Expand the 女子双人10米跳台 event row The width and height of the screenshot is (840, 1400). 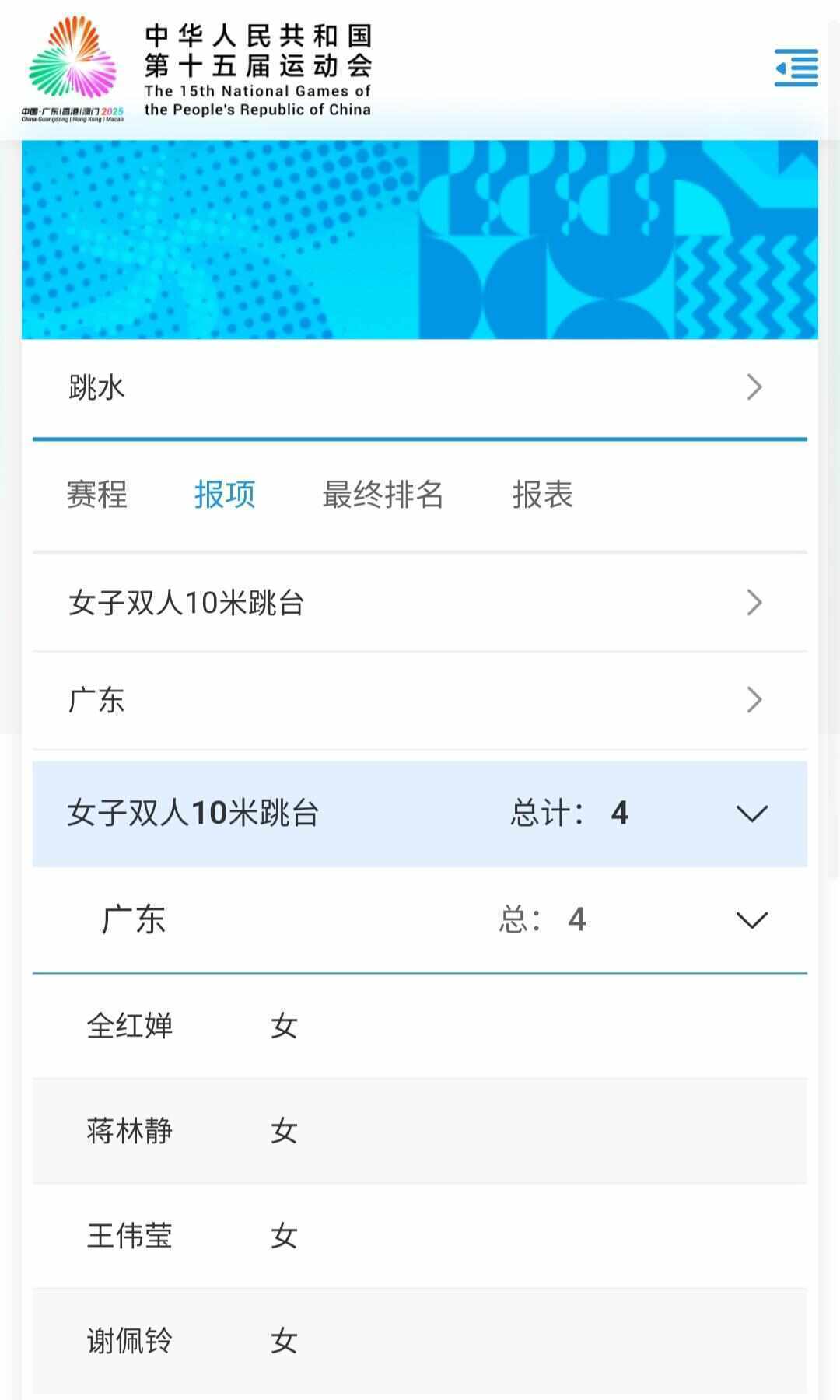pos(751,602)
